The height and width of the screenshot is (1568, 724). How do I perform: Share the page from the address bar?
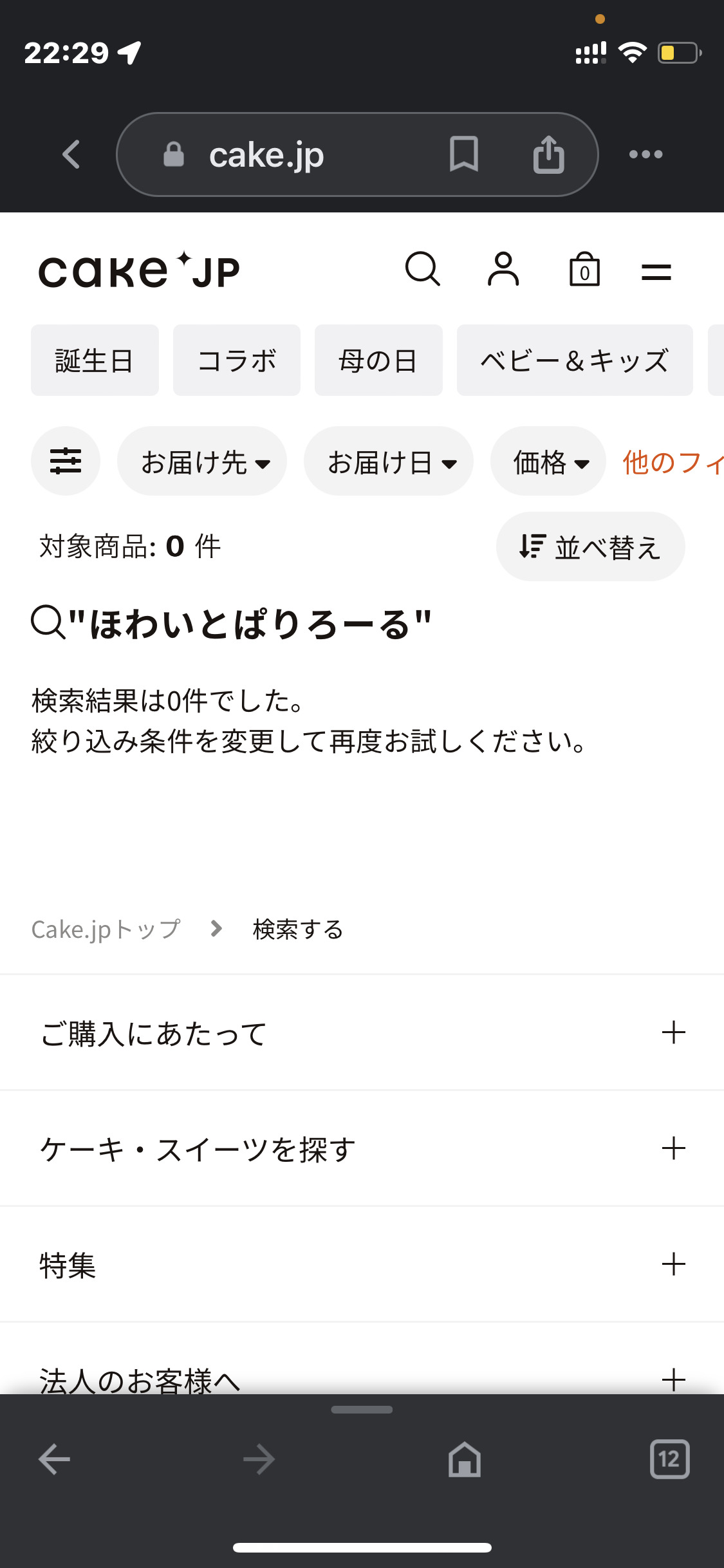pos(548,154)
